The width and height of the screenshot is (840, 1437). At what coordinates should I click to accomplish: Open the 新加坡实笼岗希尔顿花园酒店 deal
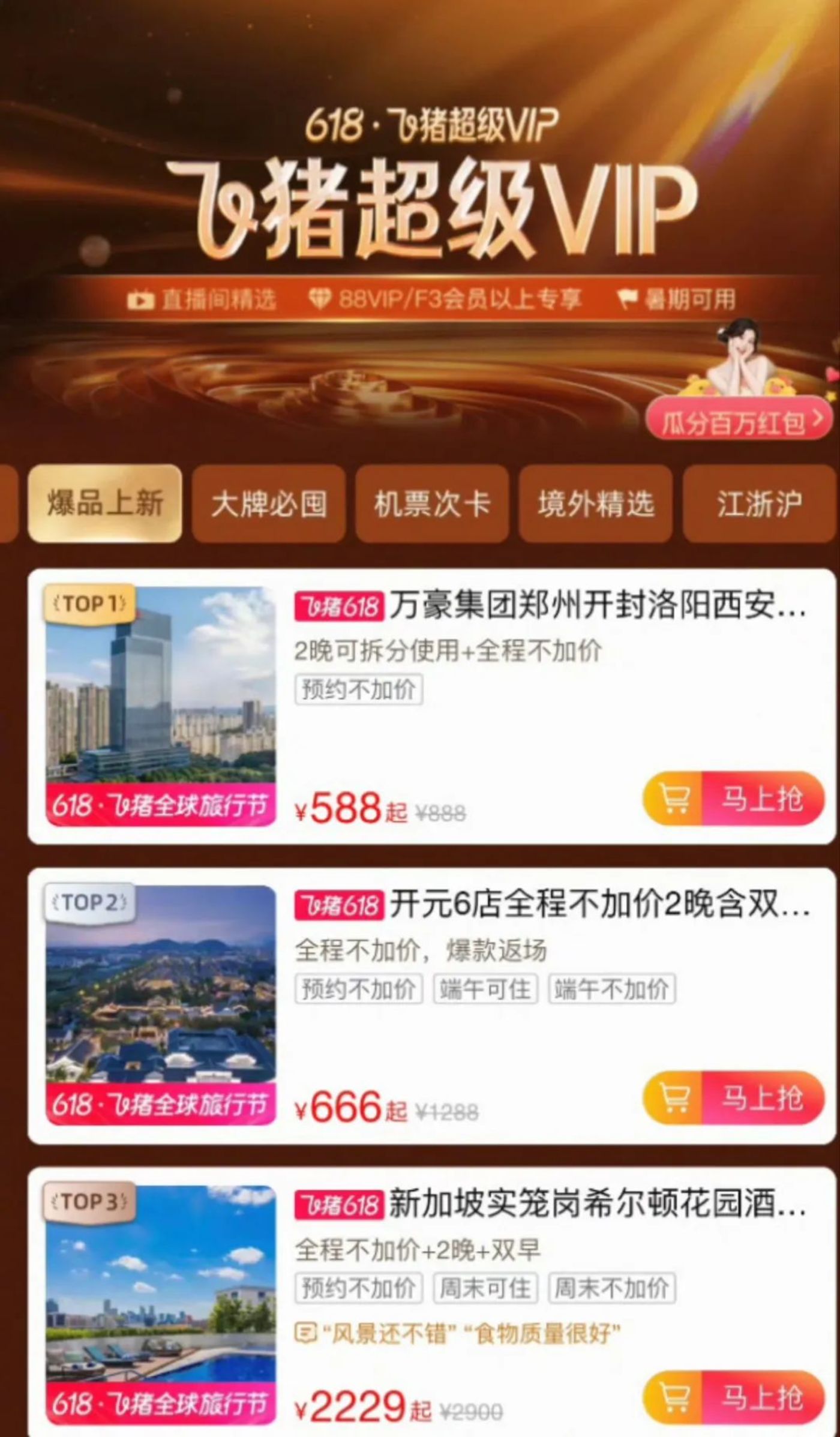[x=596, y=1204]
